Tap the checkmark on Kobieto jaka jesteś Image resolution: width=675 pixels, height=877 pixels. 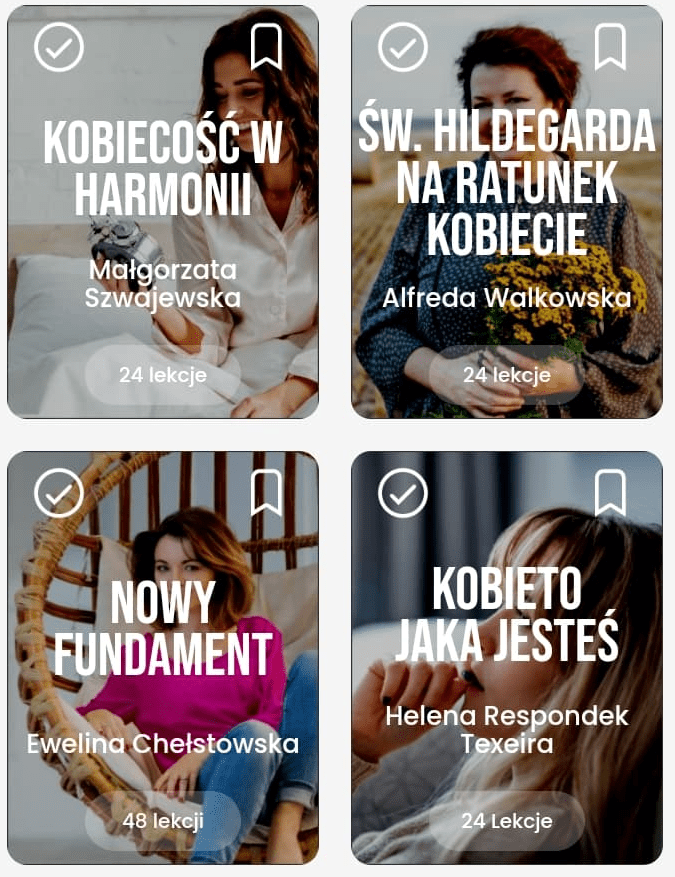[x=403, y=493]
